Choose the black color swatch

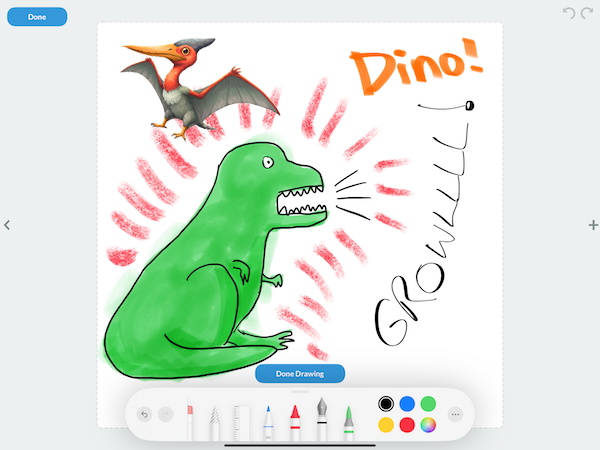click(x=386, y=404)
